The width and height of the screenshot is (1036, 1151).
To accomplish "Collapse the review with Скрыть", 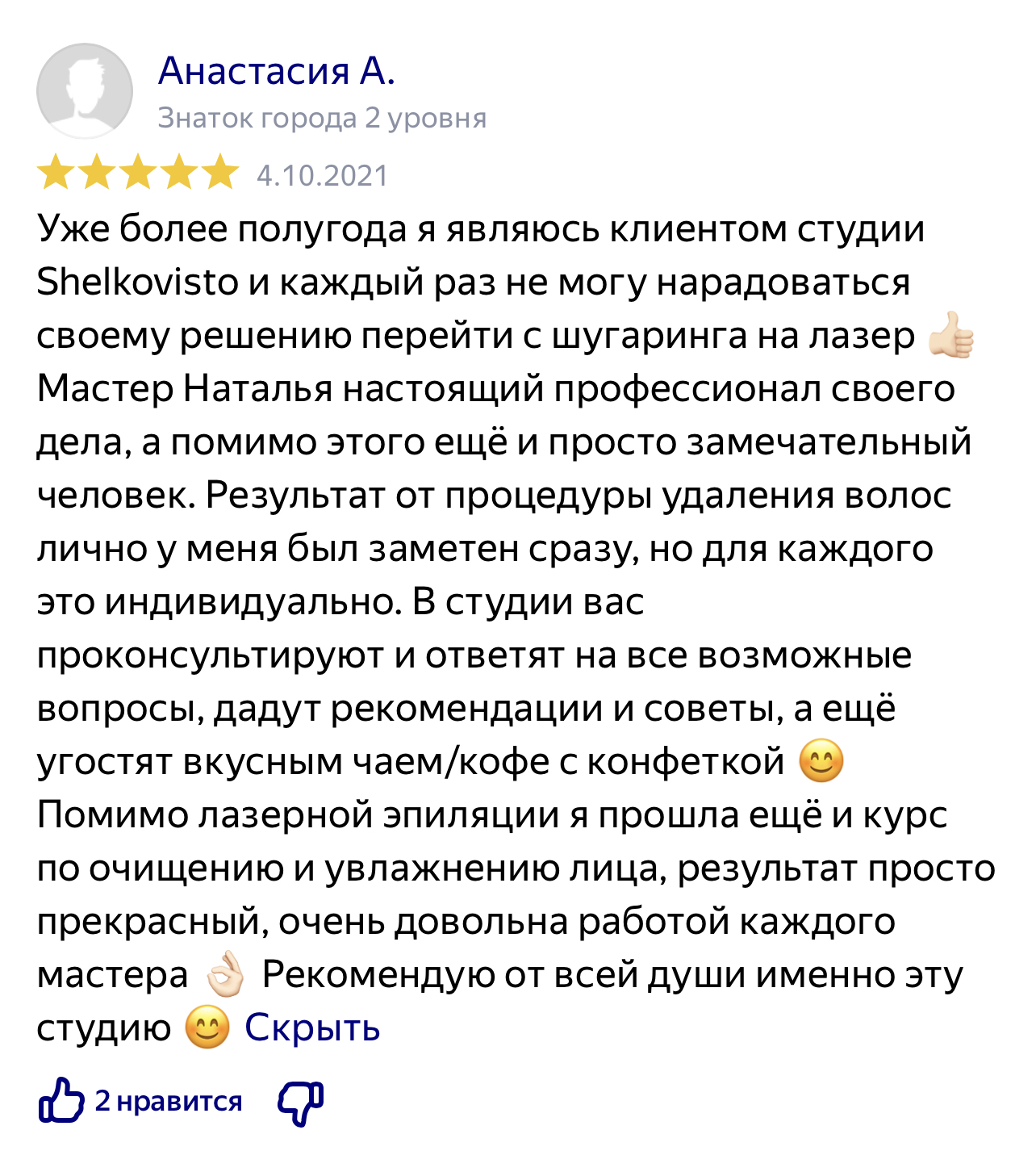I will (312, 1028).
